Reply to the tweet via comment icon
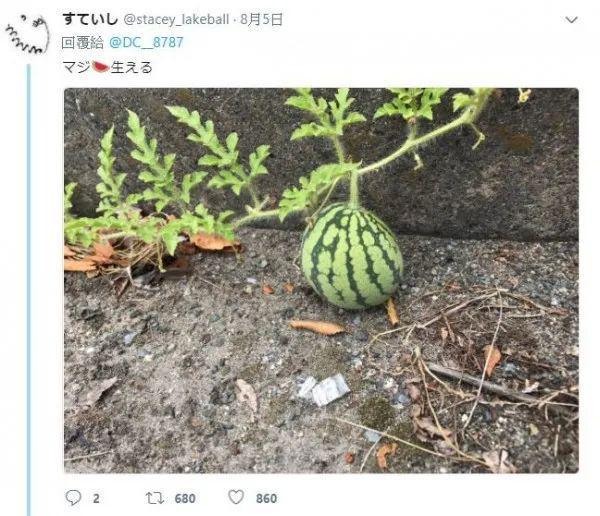This screenshot has width=600, height=516. pos(73,497)
